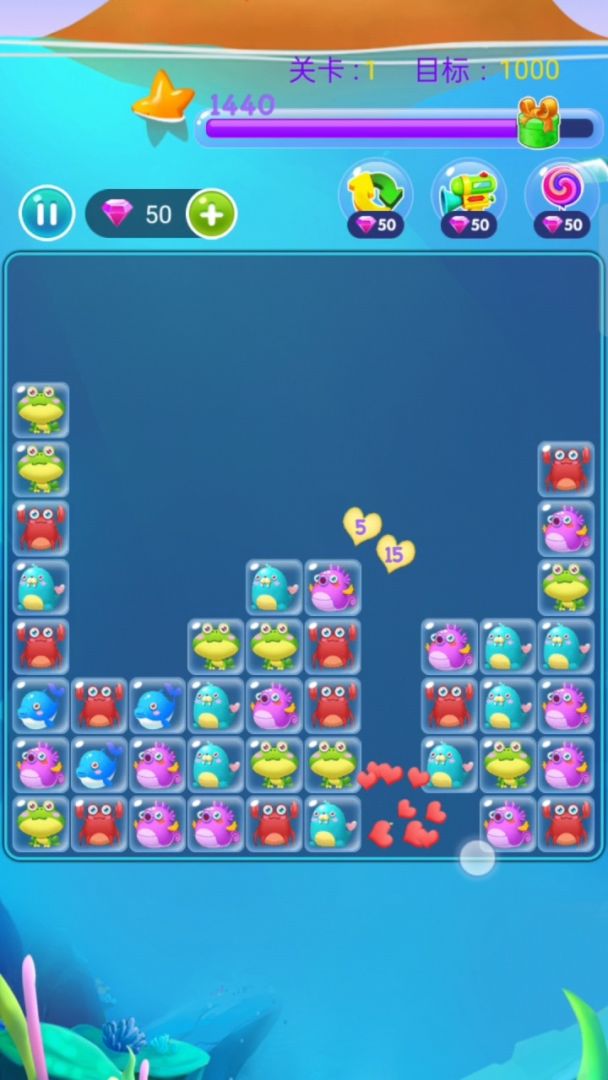Screen dimensions: 608x1080
Task: Activate the water gun power-up
Action: 468,191
